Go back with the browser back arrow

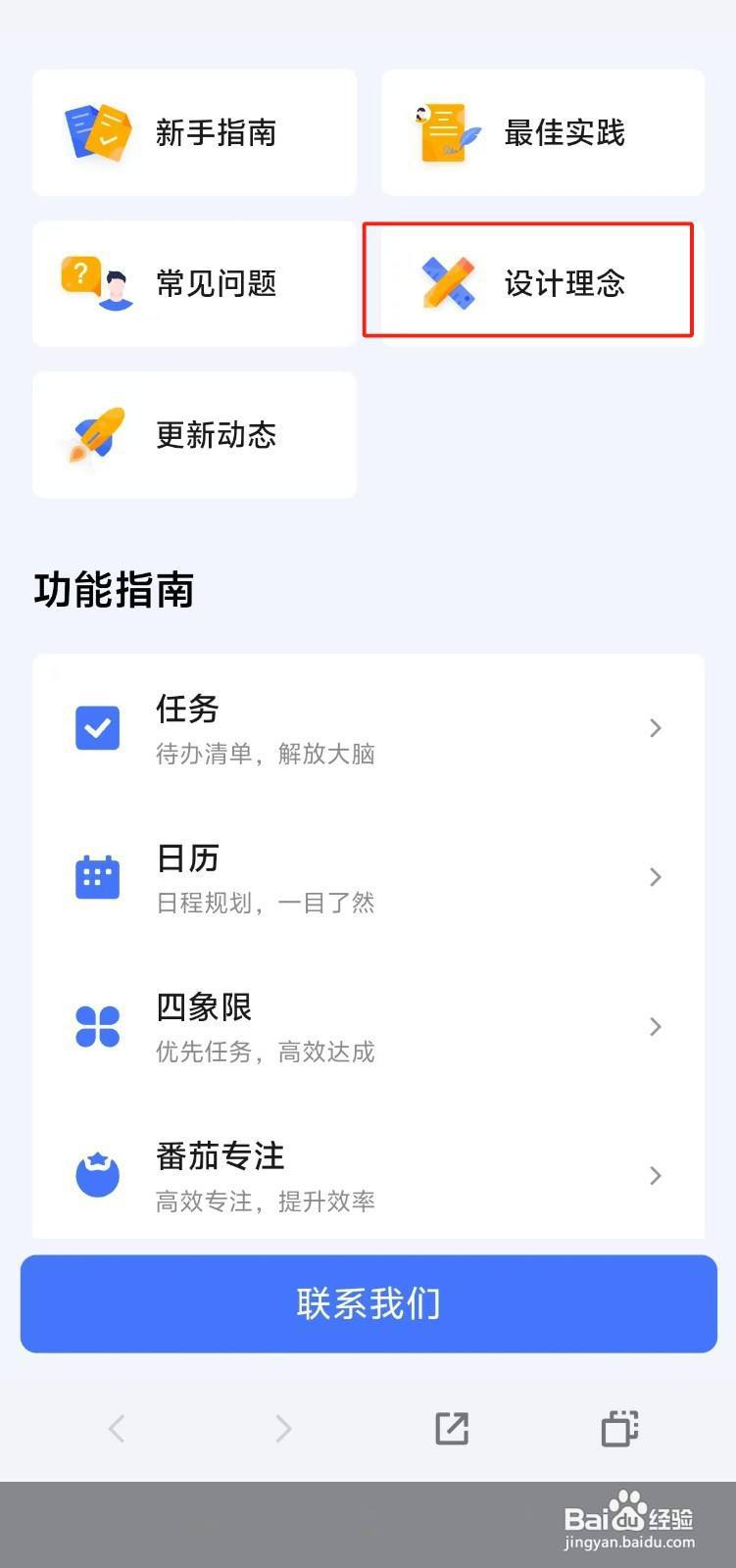click(117, 1428)
